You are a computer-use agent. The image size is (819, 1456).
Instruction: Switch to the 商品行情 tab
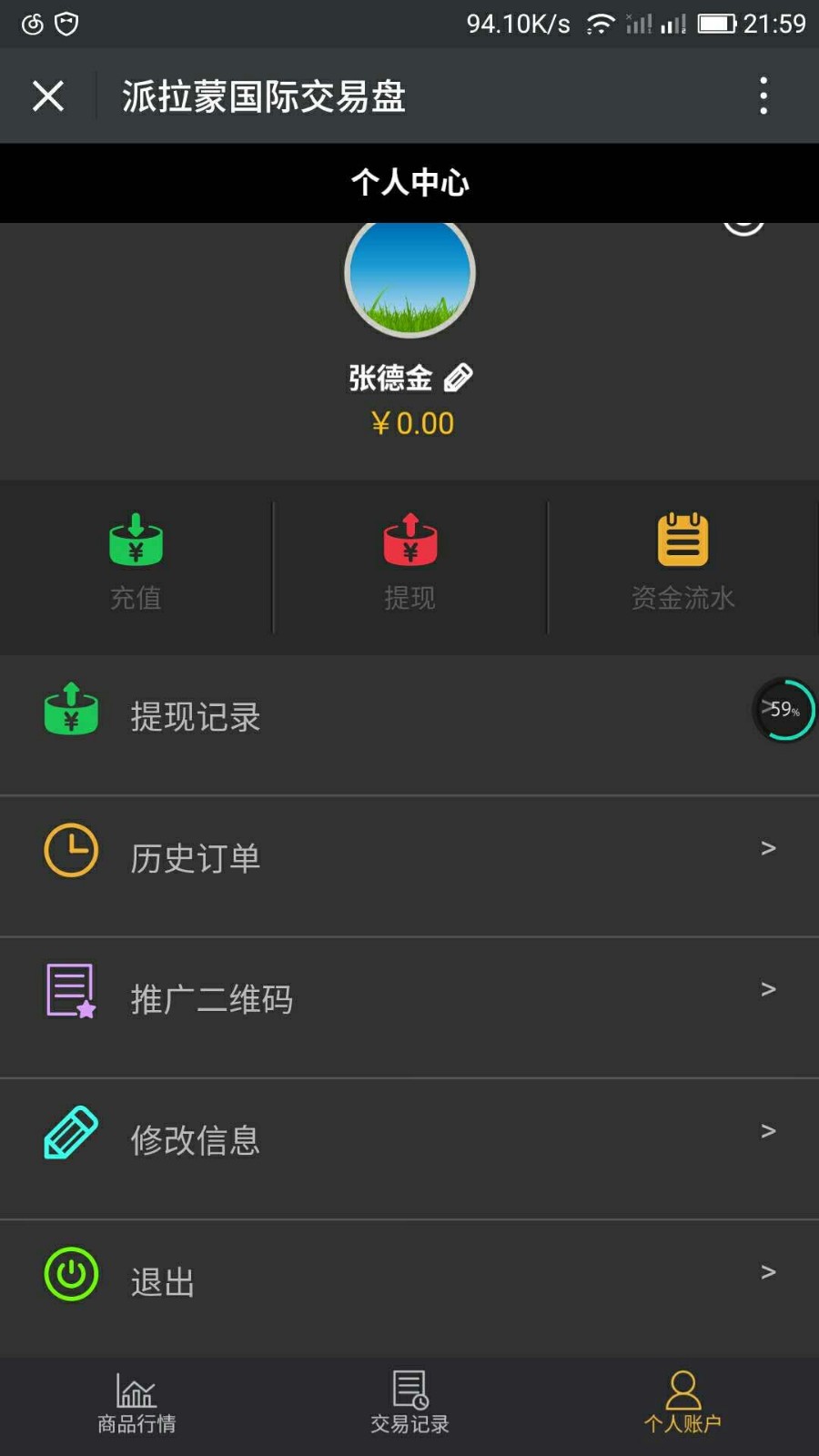pos(136,1403)
